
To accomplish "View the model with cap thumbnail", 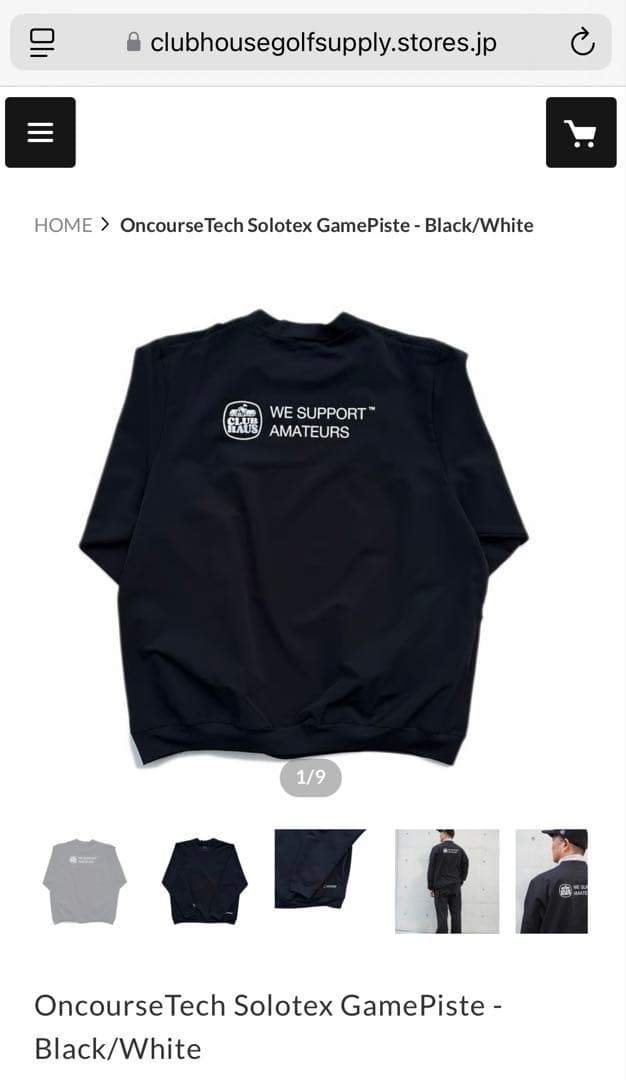I will tap(552, 881).
